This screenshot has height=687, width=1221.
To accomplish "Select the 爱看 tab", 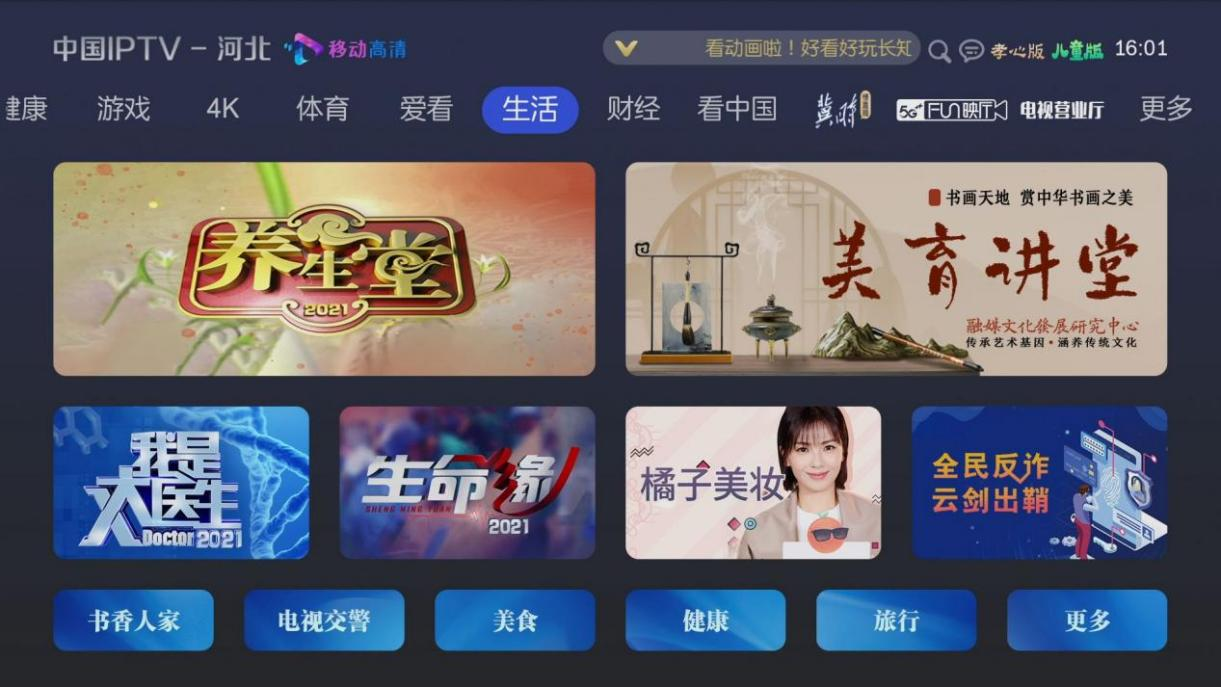I will point(426,109).
